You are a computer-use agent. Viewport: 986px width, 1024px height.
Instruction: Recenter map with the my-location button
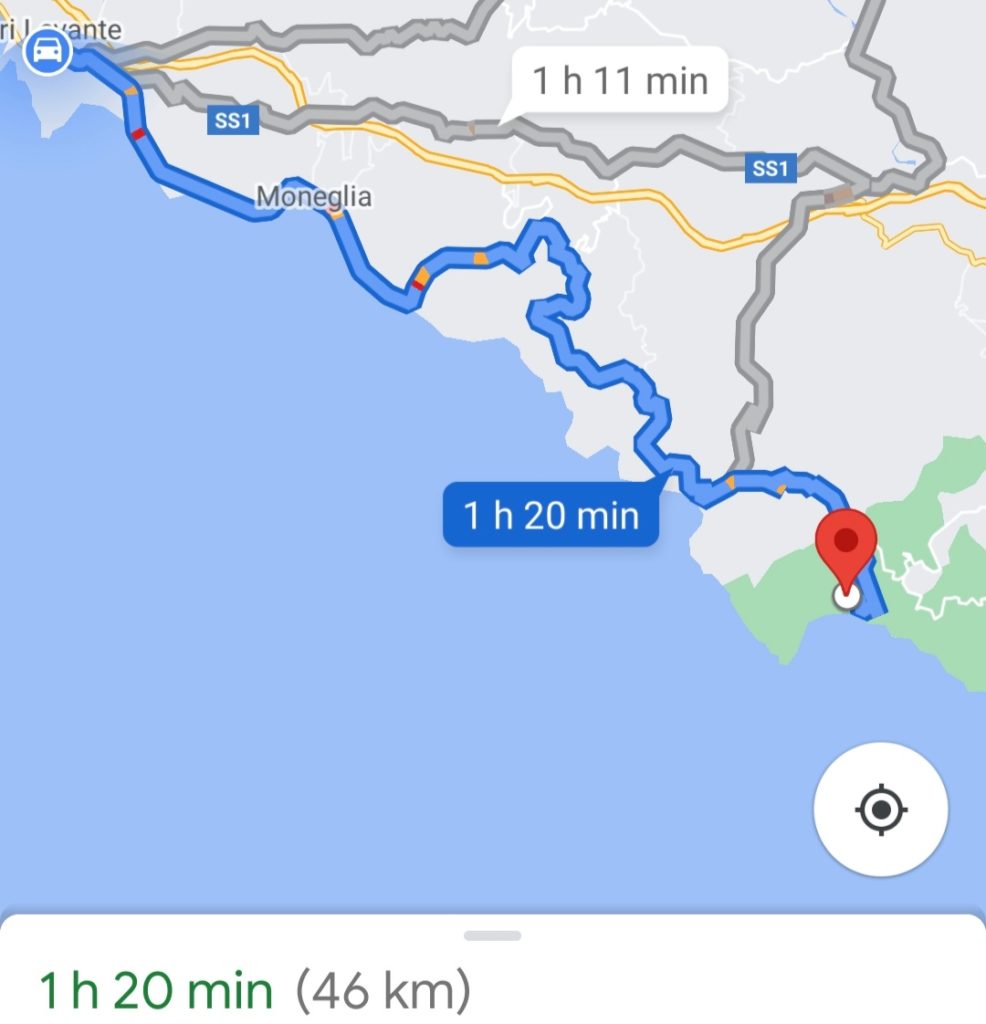pos(880,809)
